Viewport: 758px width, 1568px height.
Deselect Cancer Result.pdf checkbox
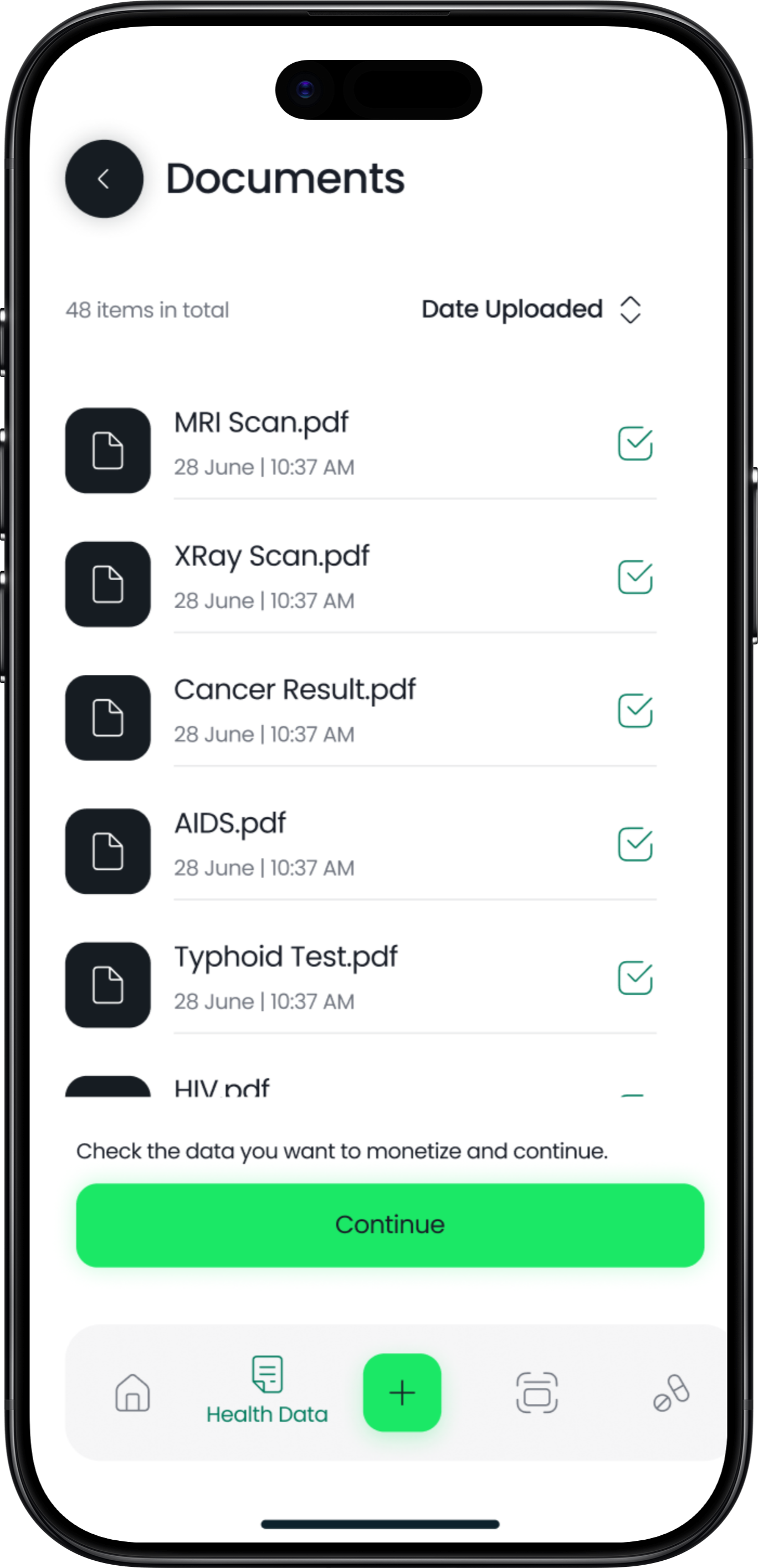[x=634, y=711]
